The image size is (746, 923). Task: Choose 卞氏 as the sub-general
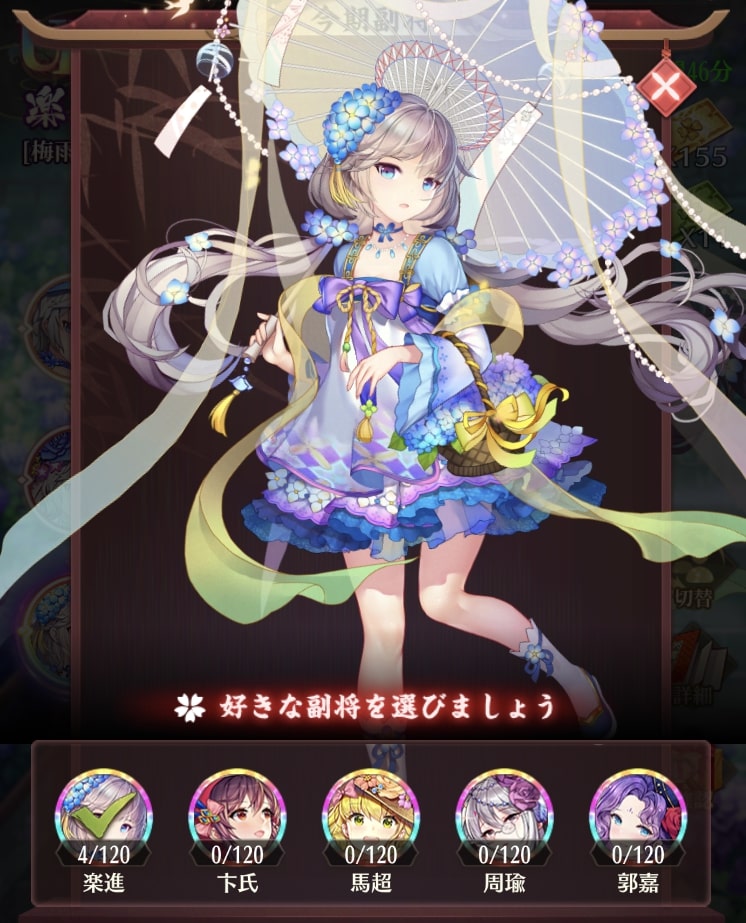[235, 808]
